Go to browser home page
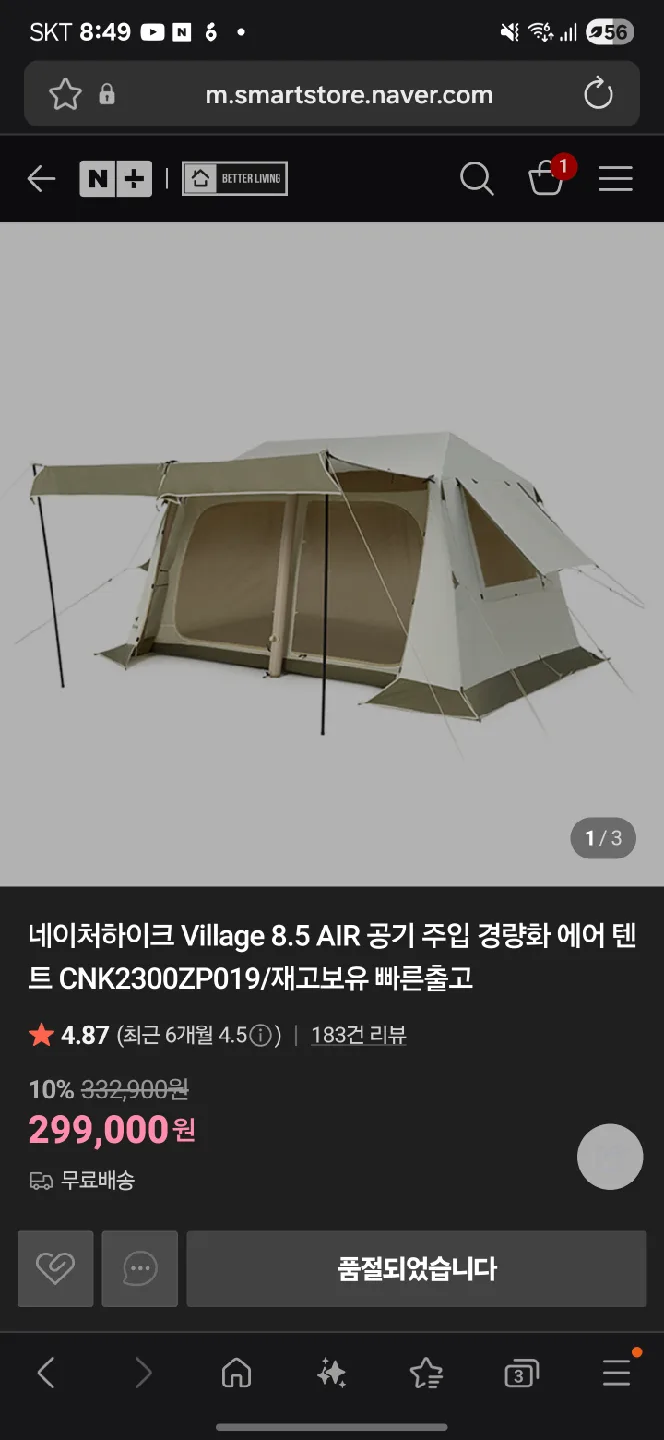The height and width of the screenshot is (1440, 664). (x=236, y=1373)
